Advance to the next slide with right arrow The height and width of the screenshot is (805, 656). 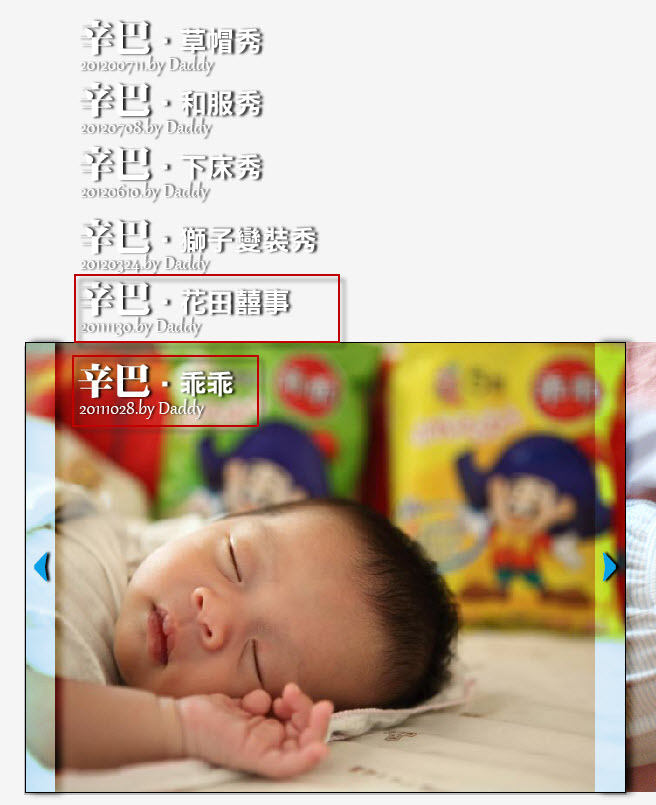click(609, 567)
